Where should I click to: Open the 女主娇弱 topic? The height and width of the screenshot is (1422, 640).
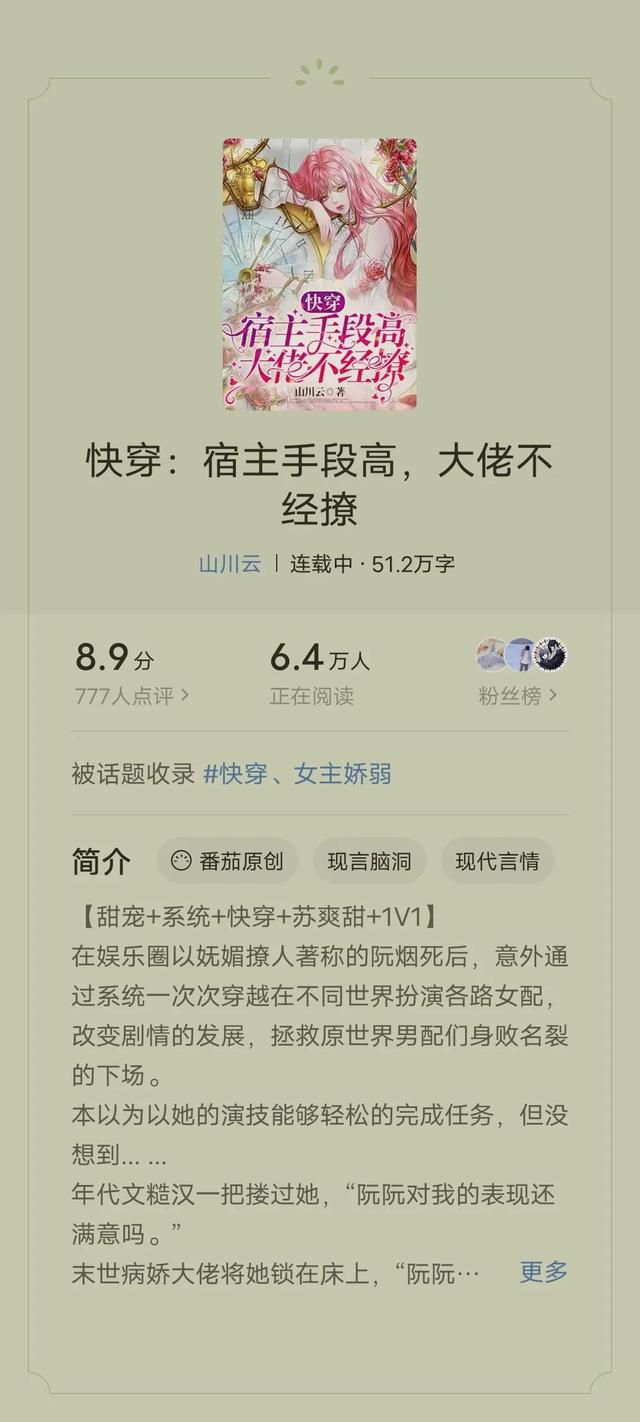pyautogui.click(x=343, y=773)
